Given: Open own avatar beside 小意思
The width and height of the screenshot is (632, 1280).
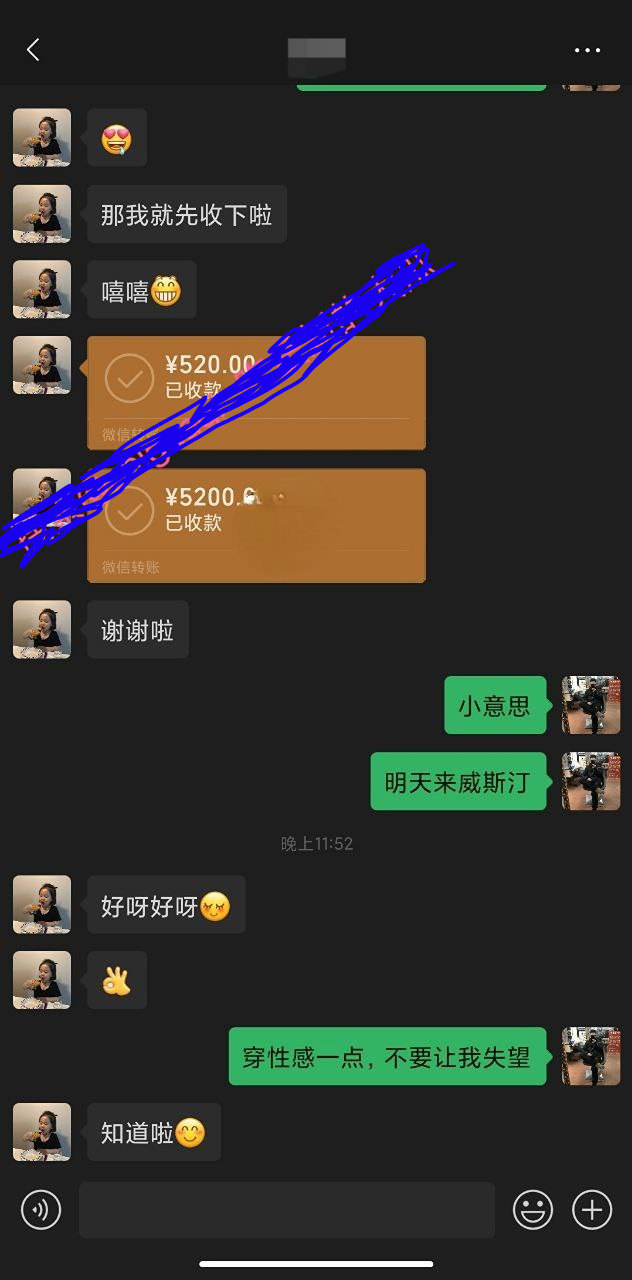Looking at the screenshot, I should point(591,706).
